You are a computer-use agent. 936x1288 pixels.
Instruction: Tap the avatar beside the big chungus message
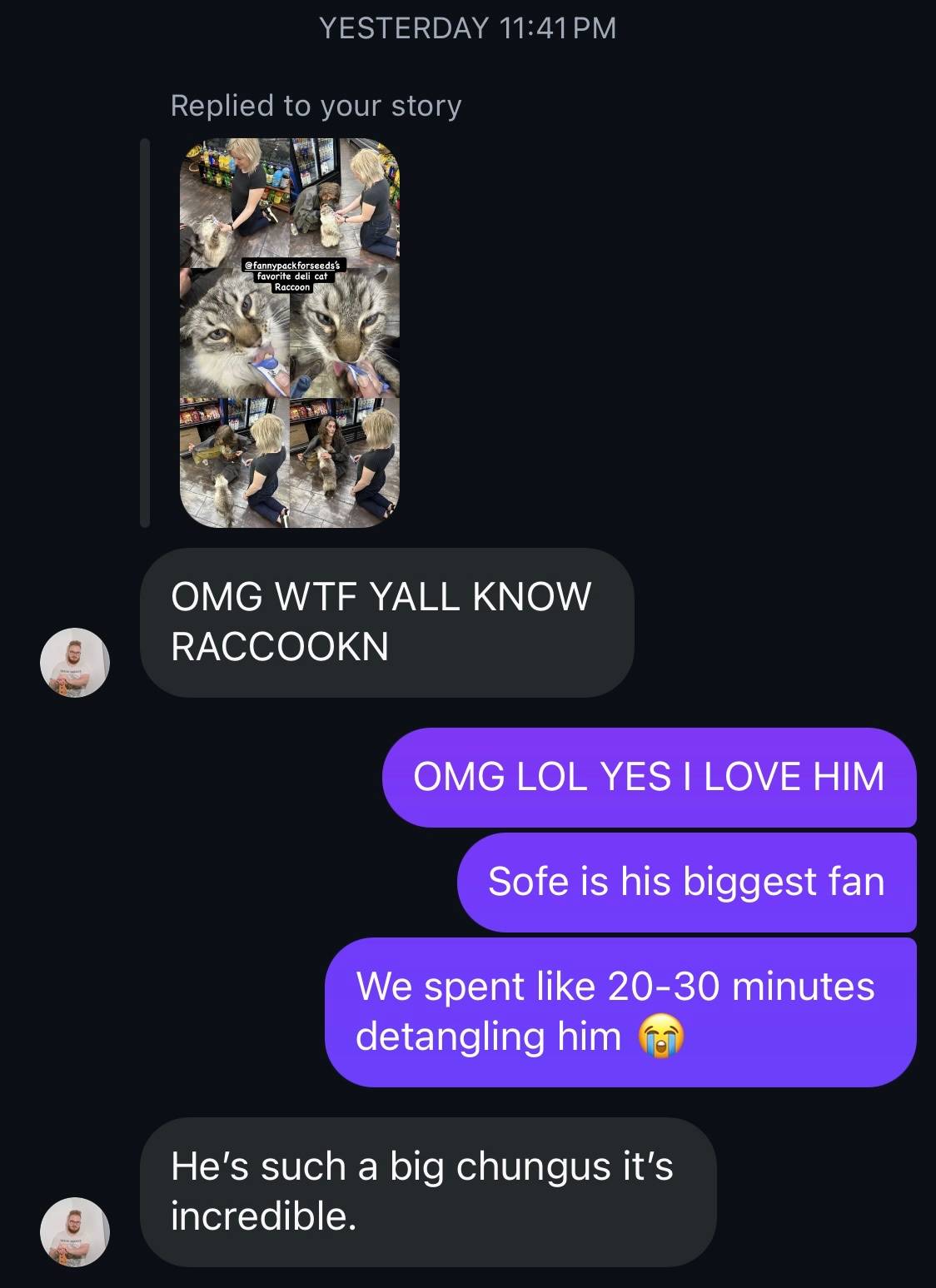(x=75, y=1232)
